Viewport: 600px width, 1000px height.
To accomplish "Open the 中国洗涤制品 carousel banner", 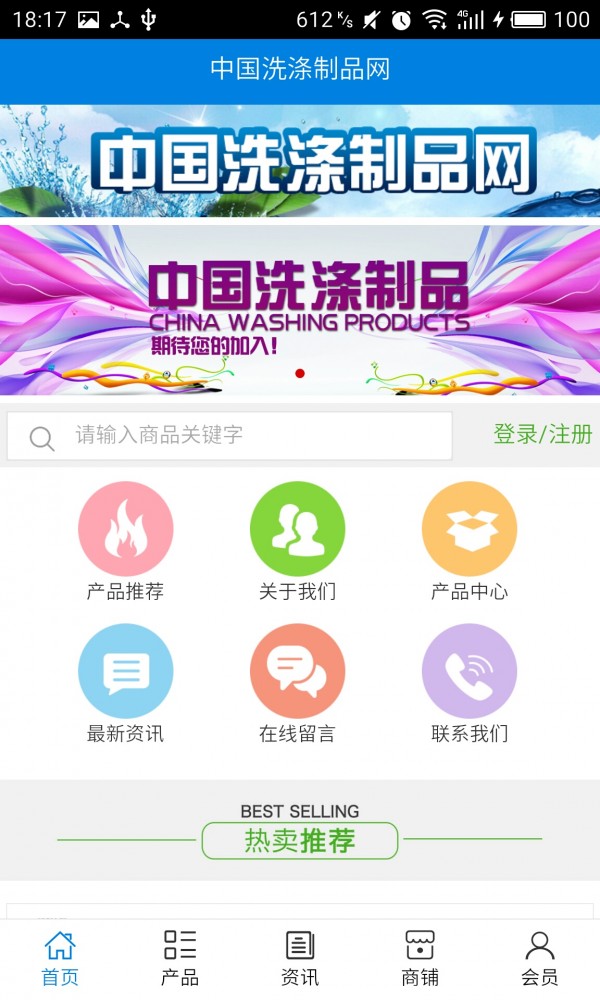I will 300,310.
